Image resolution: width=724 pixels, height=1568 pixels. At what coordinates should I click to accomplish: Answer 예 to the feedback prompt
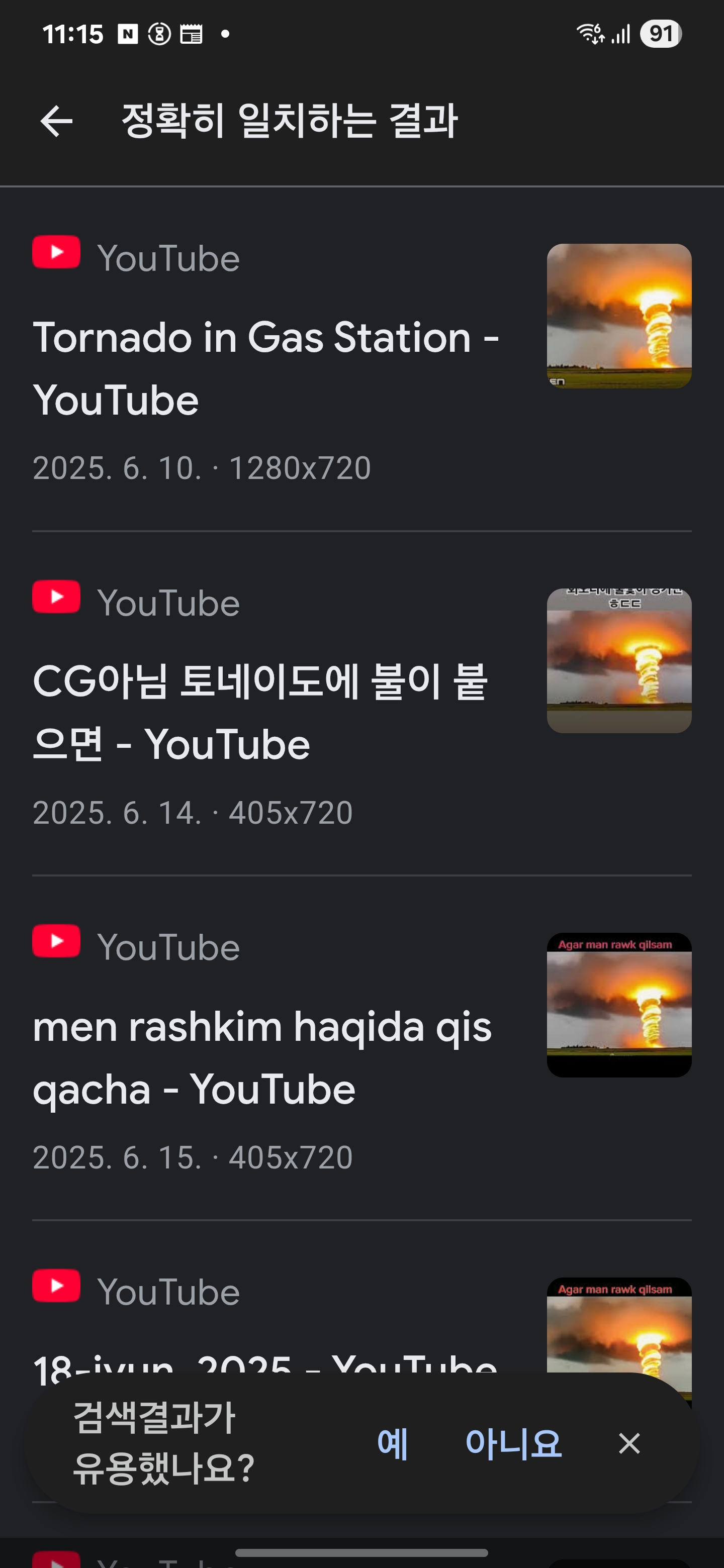tap(392, 1442)
